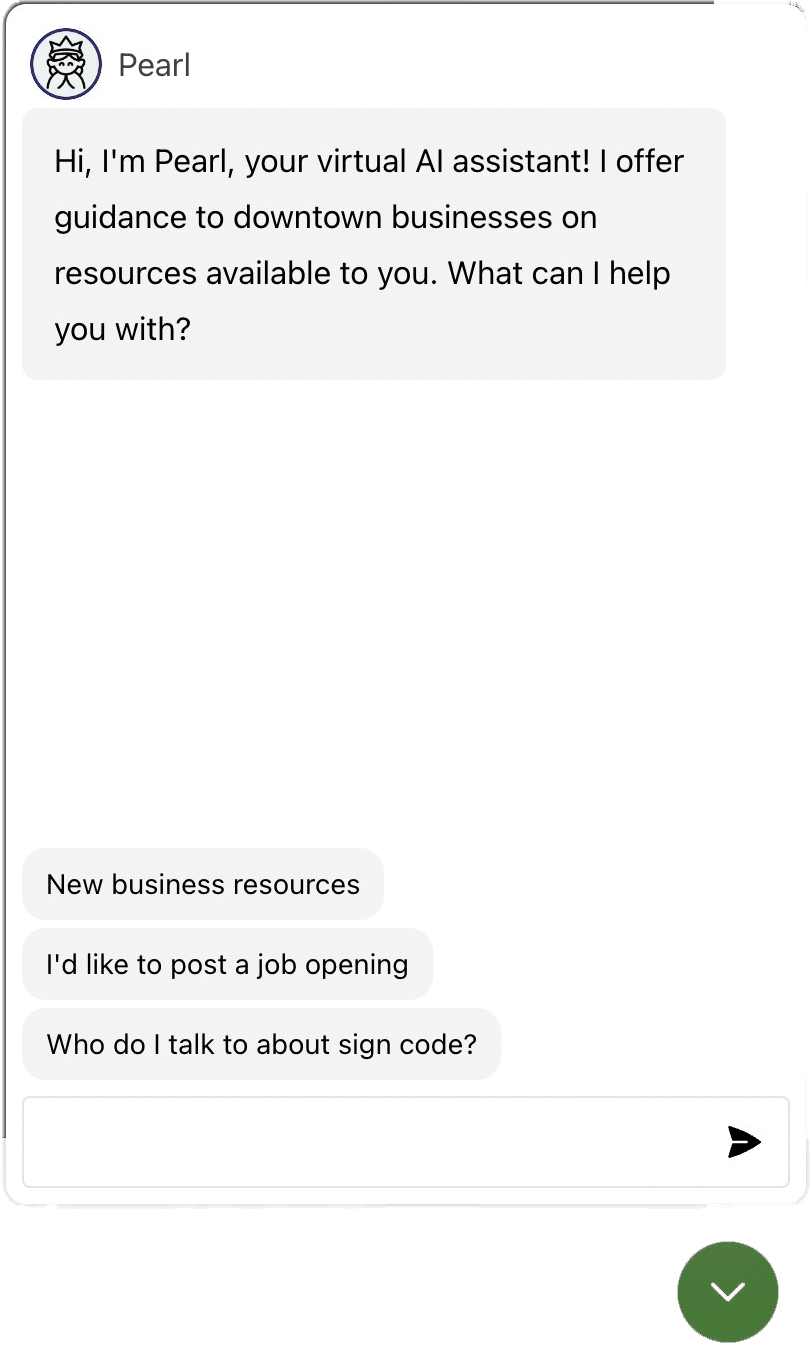Collapse the chat with the green chevron button
The image size is (811, 1368).
point(728,1292)
